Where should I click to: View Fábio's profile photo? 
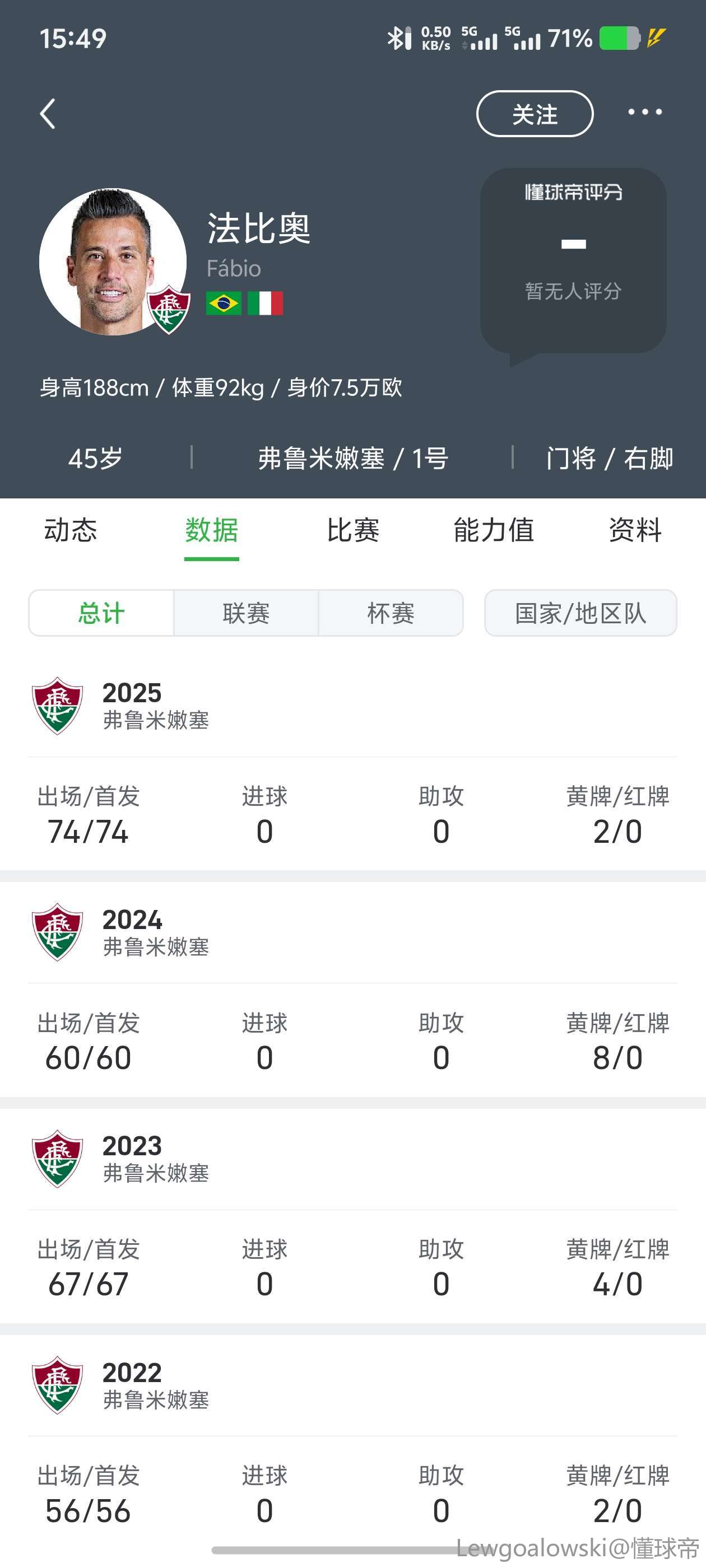(113, 262)
